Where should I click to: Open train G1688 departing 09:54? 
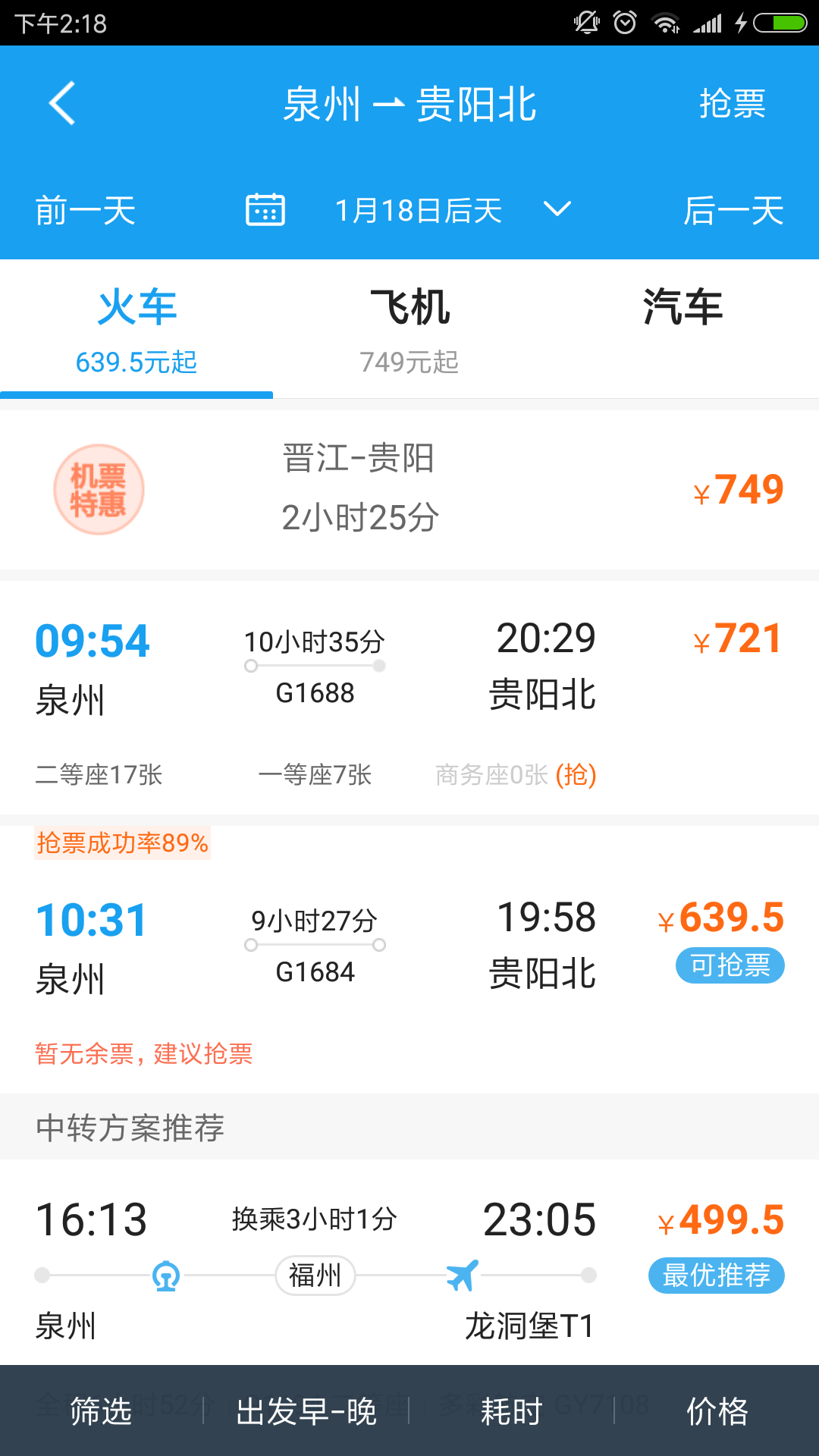click(409, 698)
